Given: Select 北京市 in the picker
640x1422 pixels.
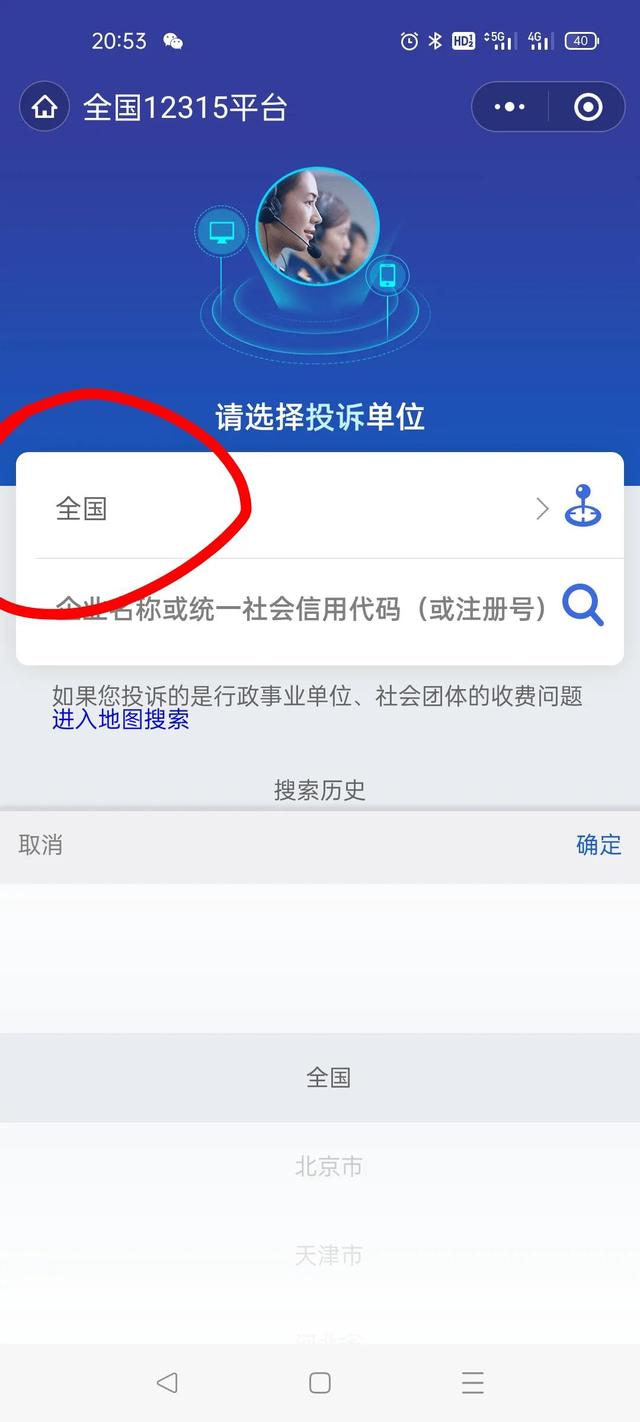Looking at the screenshot, I should coord(328,1166).
